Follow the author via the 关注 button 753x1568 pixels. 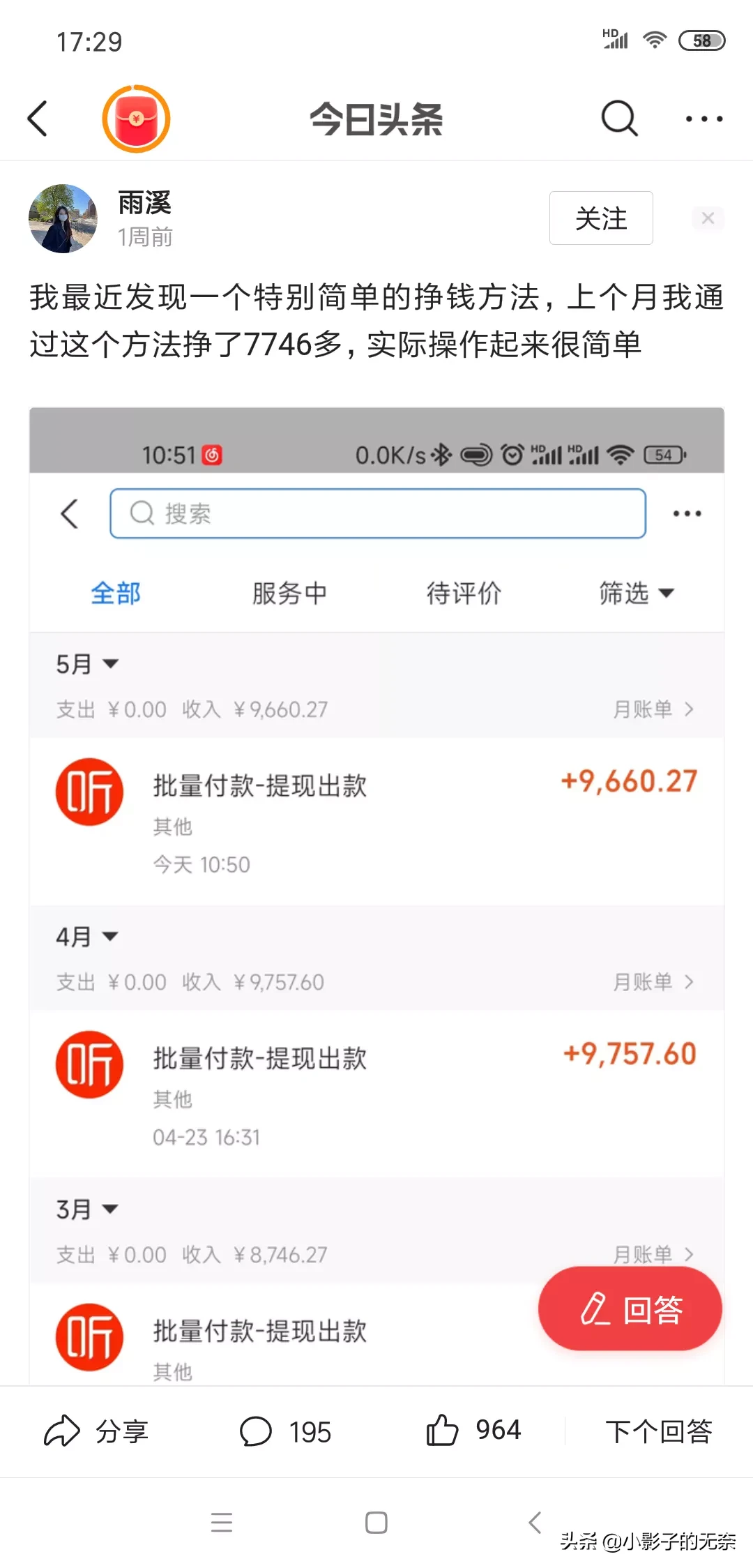[x=600, y=218]
